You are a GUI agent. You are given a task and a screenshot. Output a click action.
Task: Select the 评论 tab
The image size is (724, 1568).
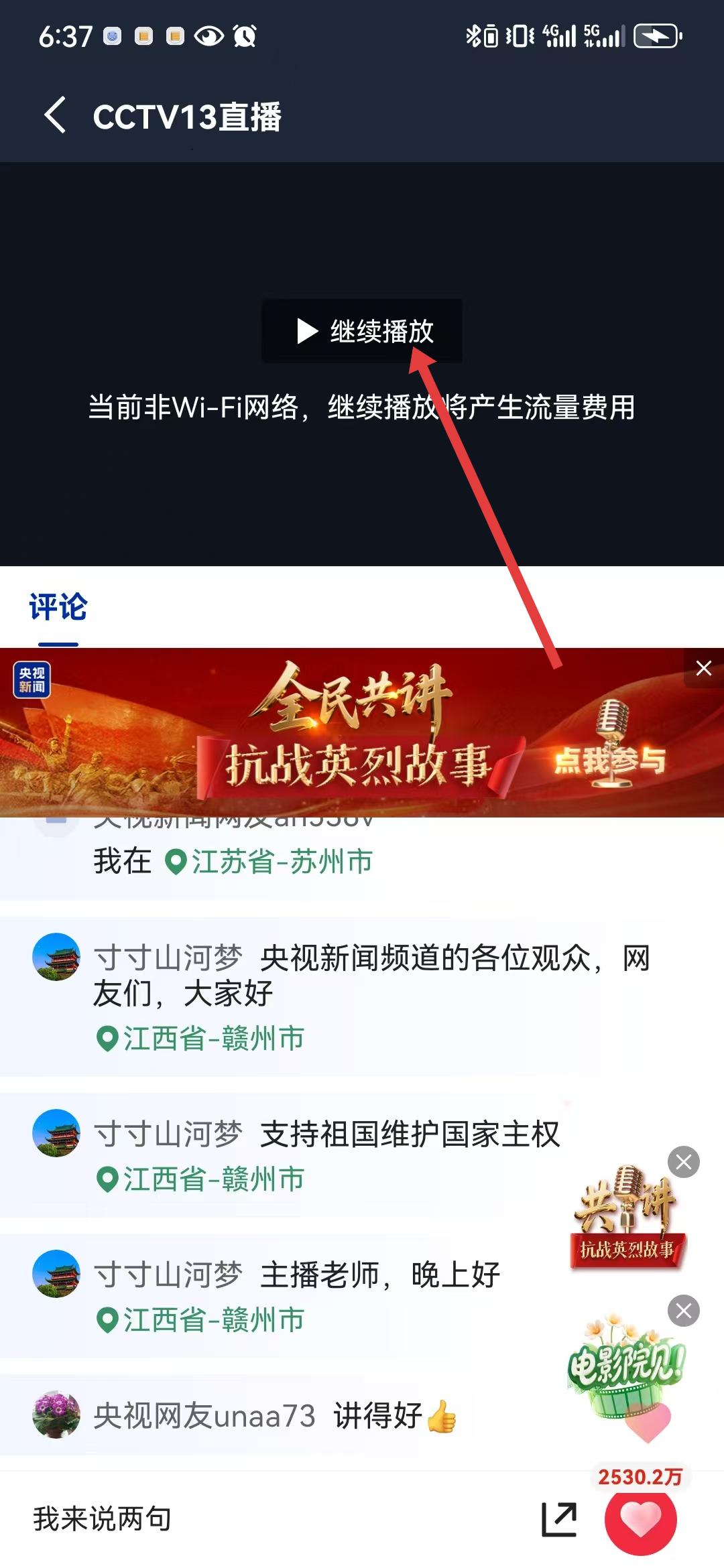point(58,607)
